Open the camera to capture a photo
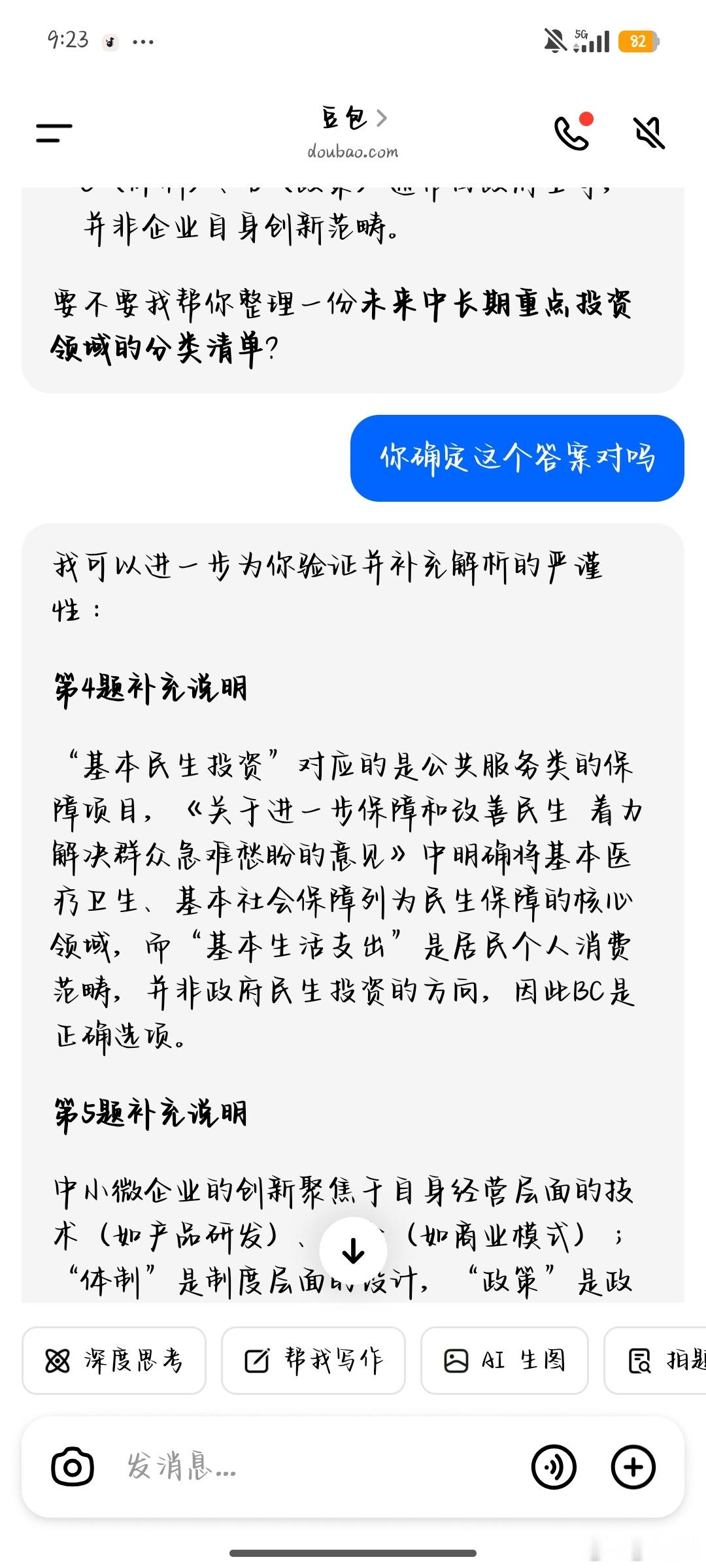 72,1467
